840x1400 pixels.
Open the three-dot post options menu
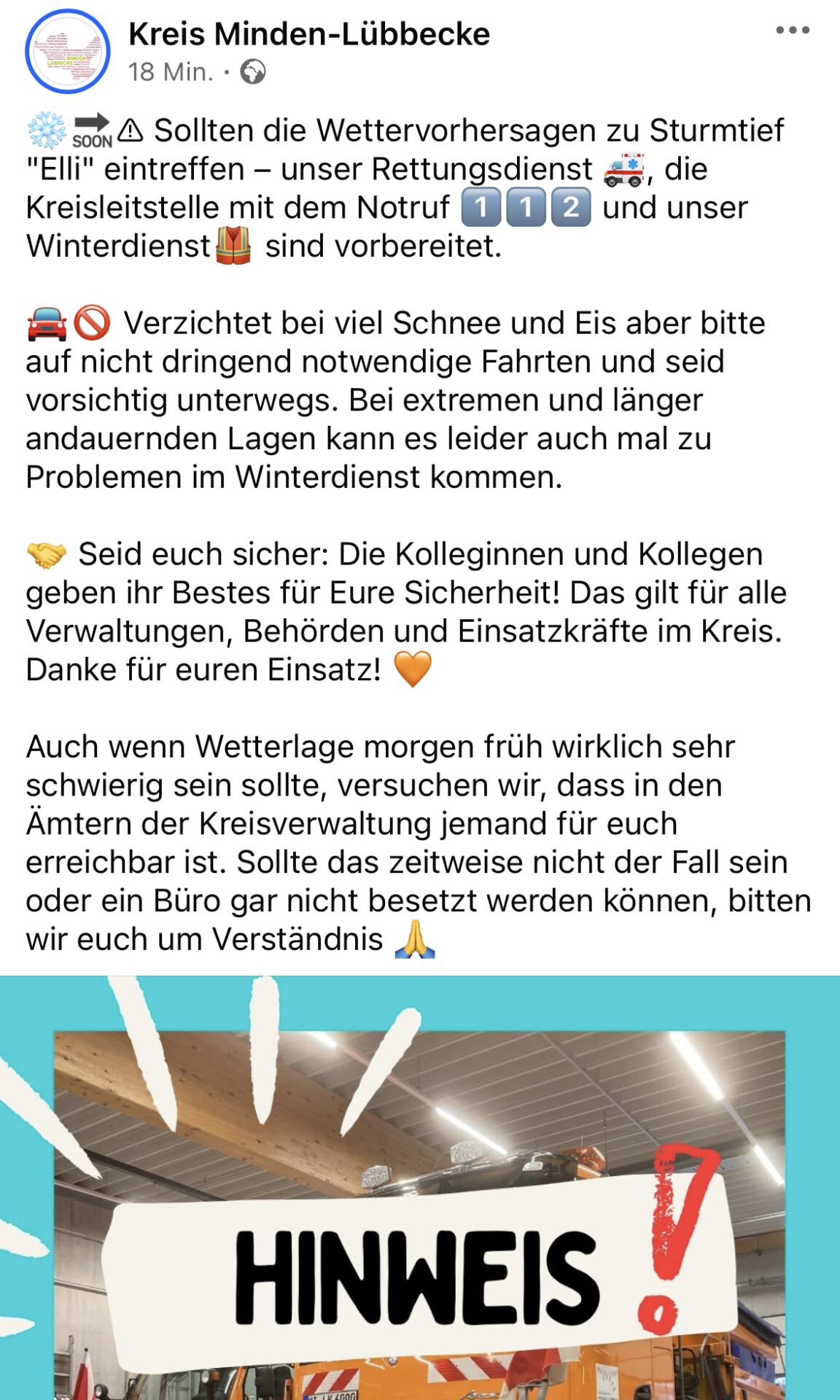(792, 31)
